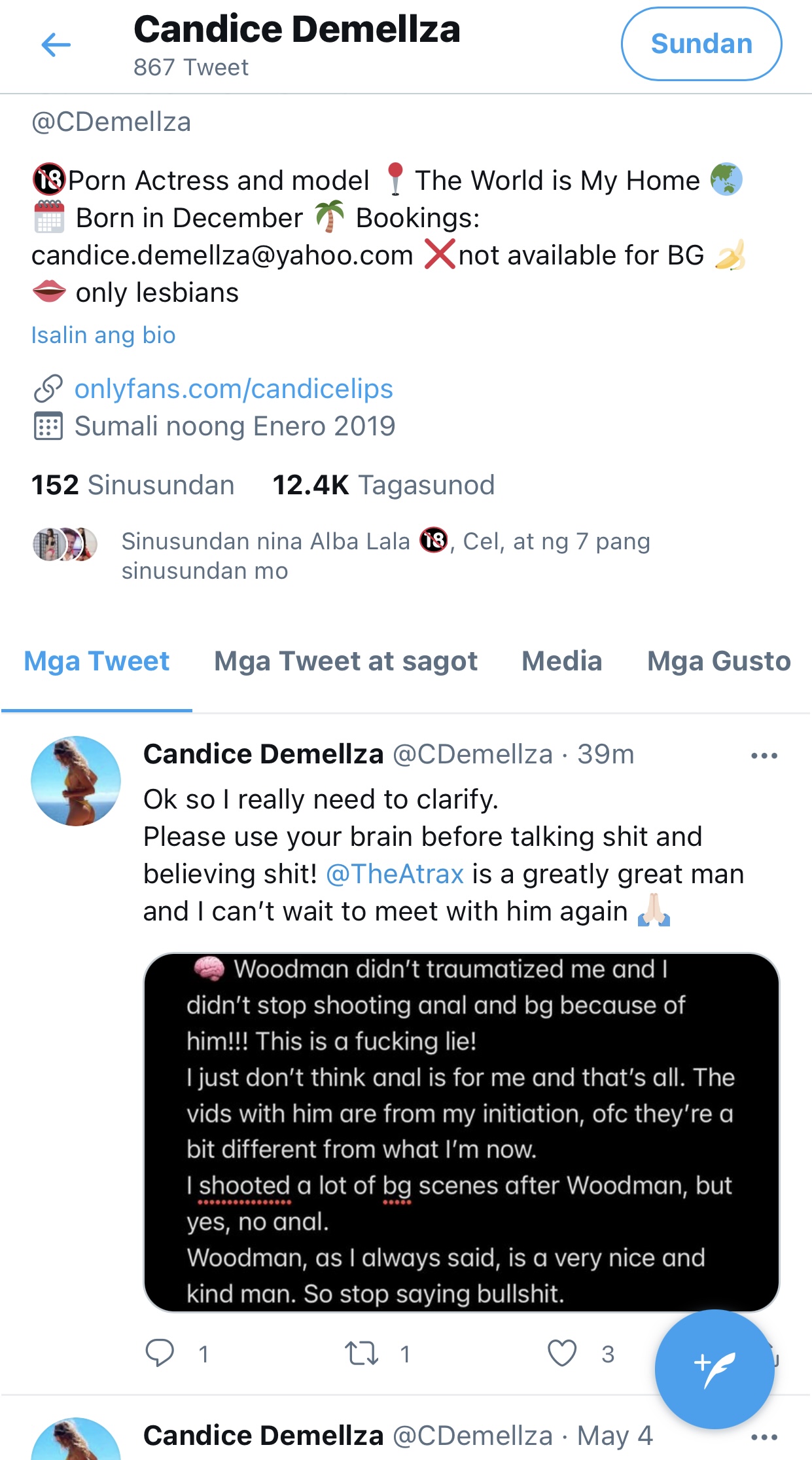The image size is (812, 1460).
Task: Open overflow menu on the May 4 tweet
Action: [x=764, y=1438]
